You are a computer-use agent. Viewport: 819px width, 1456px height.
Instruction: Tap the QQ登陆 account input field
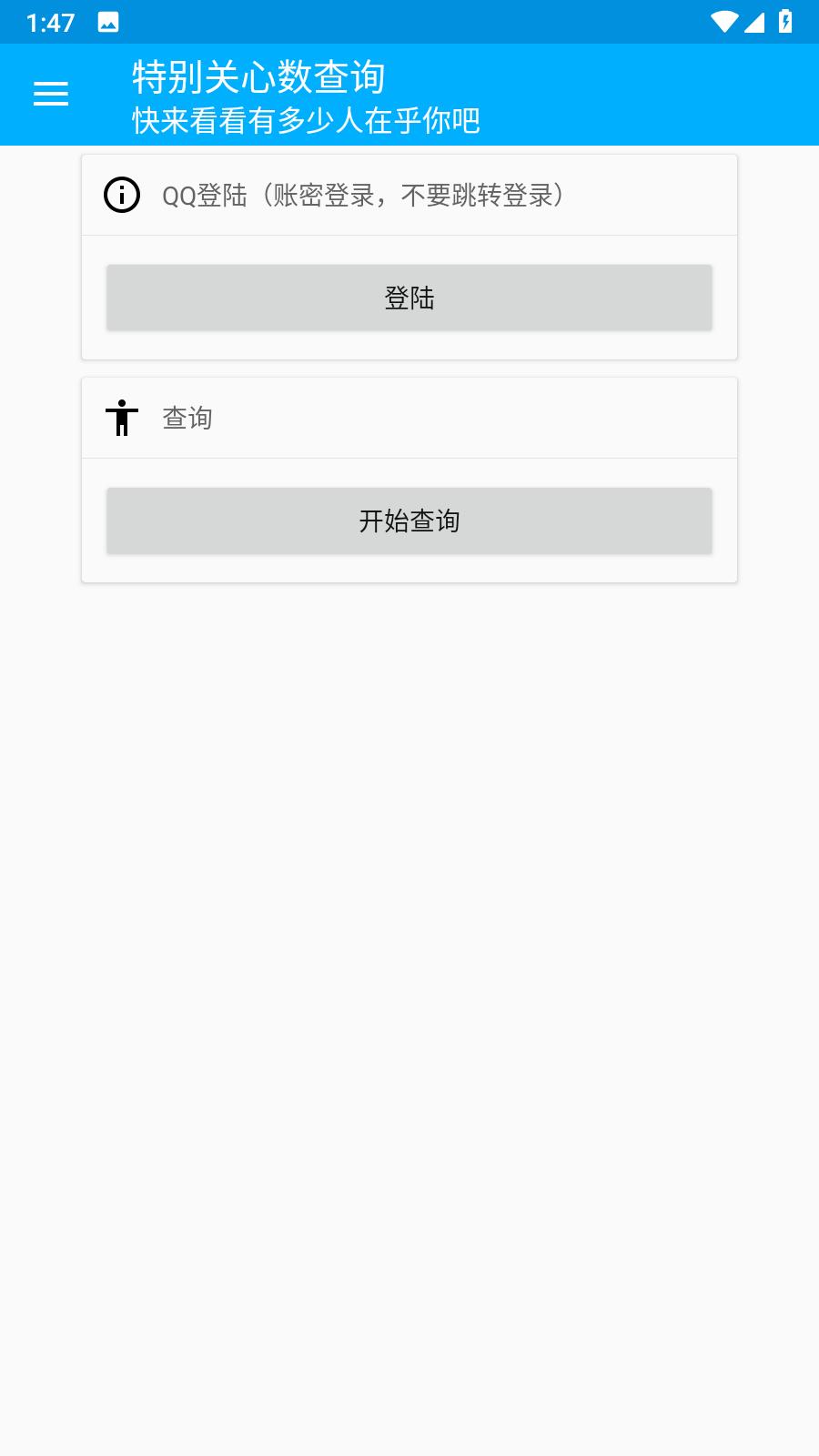point(364,193)
